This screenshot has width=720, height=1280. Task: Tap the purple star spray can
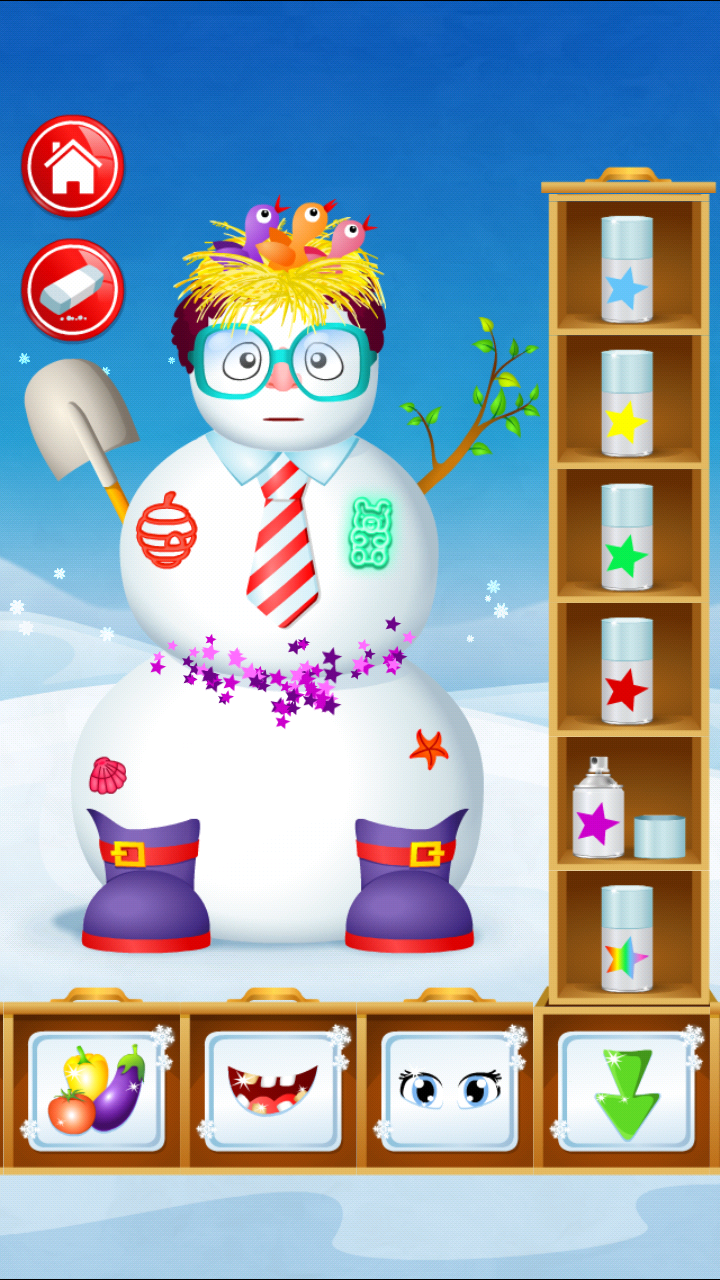click(x=598, y=807)
